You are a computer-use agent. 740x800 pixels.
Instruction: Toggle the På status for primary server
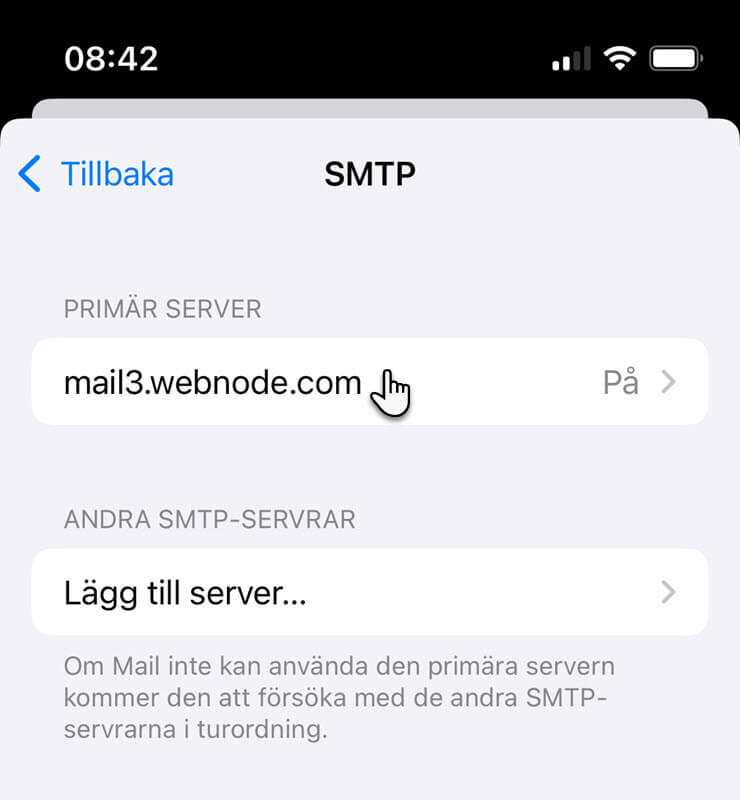tap(620, 381)
